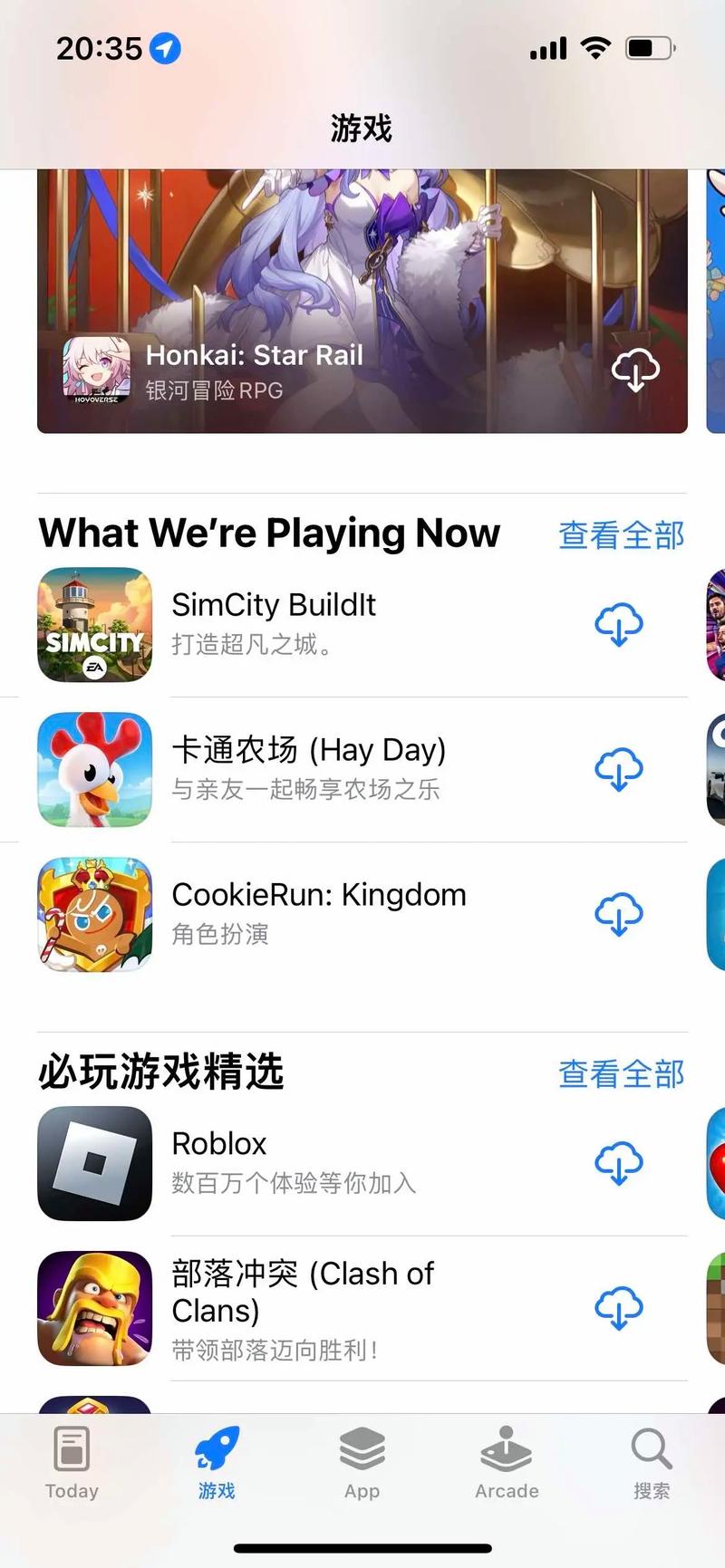Download Roblox via its cloud icon
The width and height of the screenshot is (725, 1568).
619,1164
